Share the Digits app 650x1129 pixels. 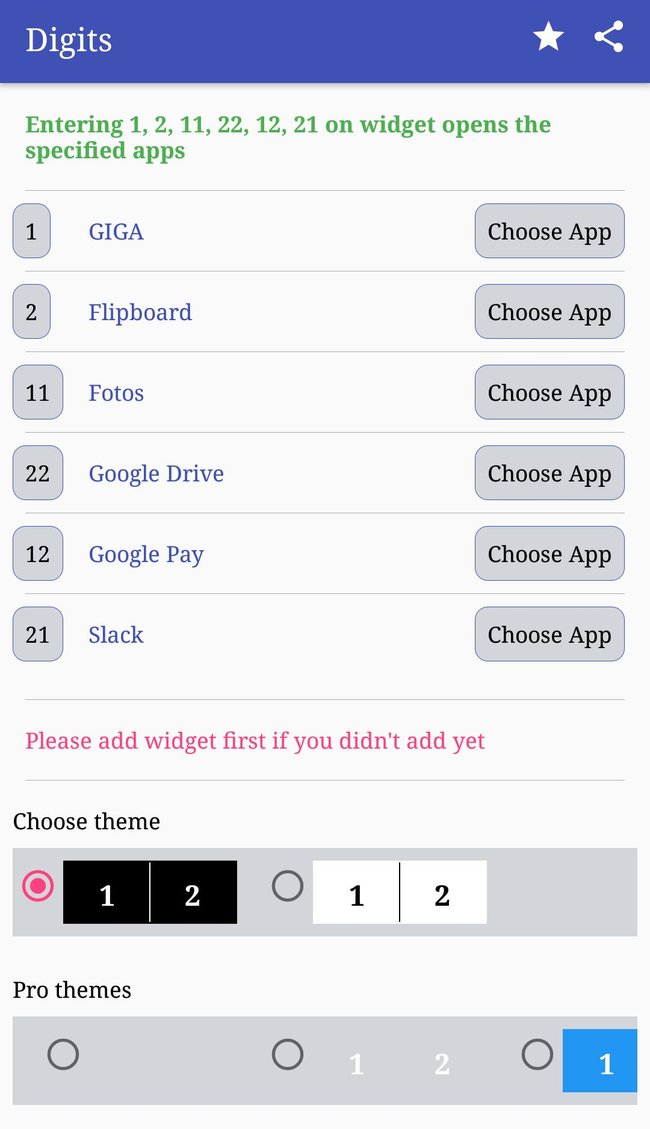(x=609, y=37)
